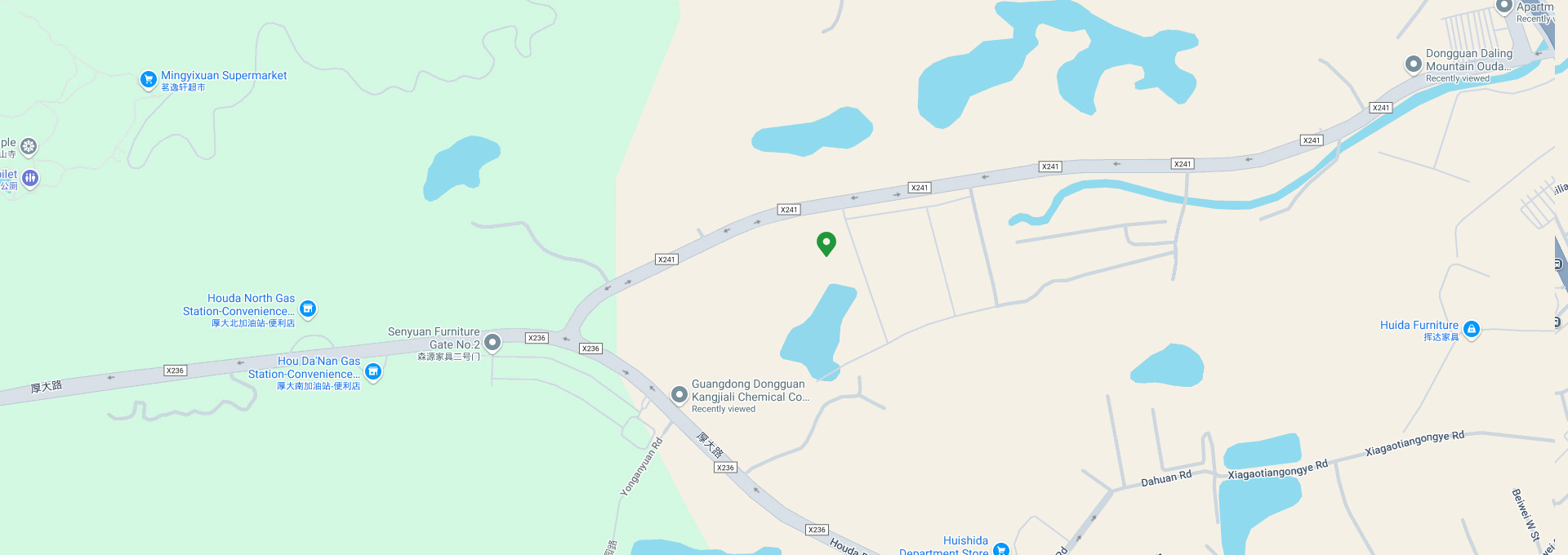This screenshot has height=555, width=1568.
Task: Select the green location pin
Action: click(826, 243)
